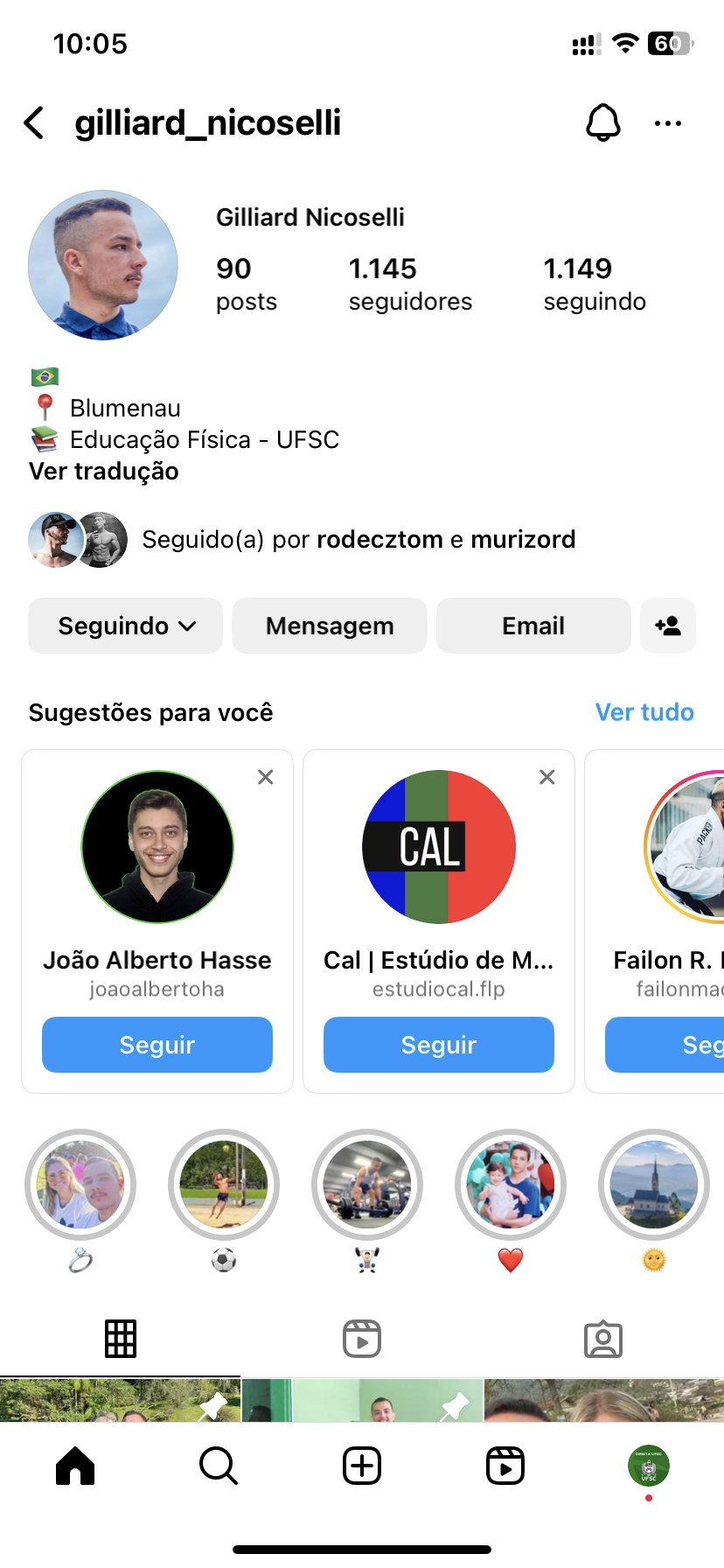Open the soccer ball story highlight
The image size is (724, 1568).
pyautogui.click(x=224, y=1185)
